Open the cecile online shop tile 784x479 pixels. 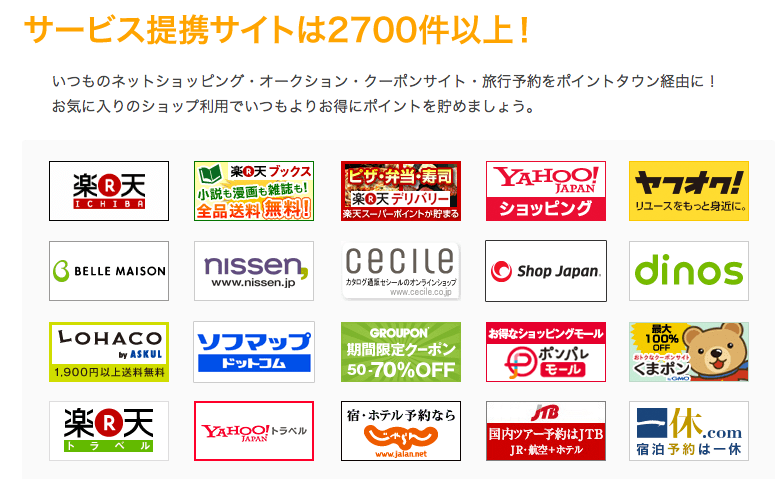[400, 271]
